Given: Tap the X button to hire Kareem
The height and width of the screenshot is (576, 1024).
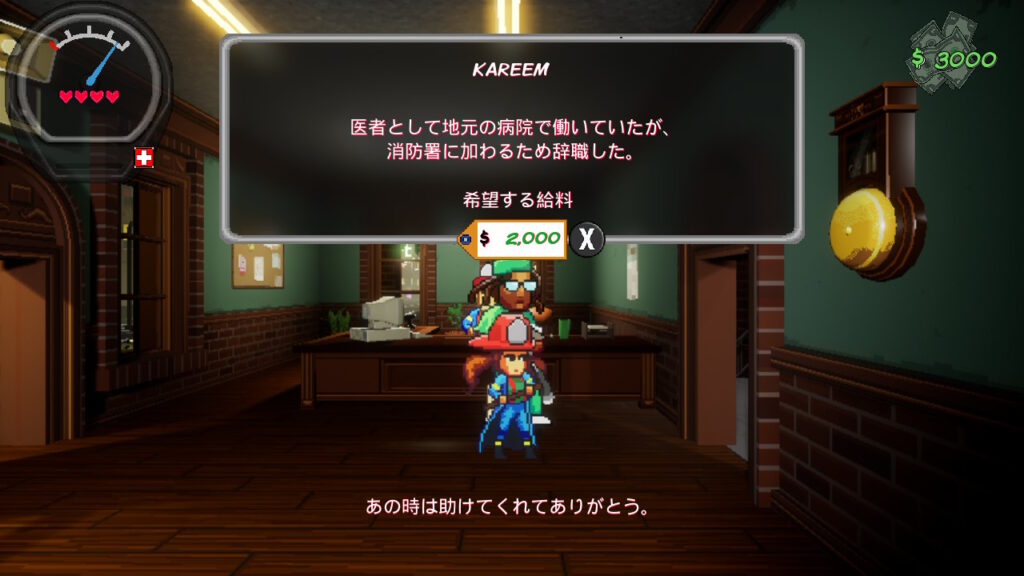Looking at the screenshot, I should click(588, 239).
